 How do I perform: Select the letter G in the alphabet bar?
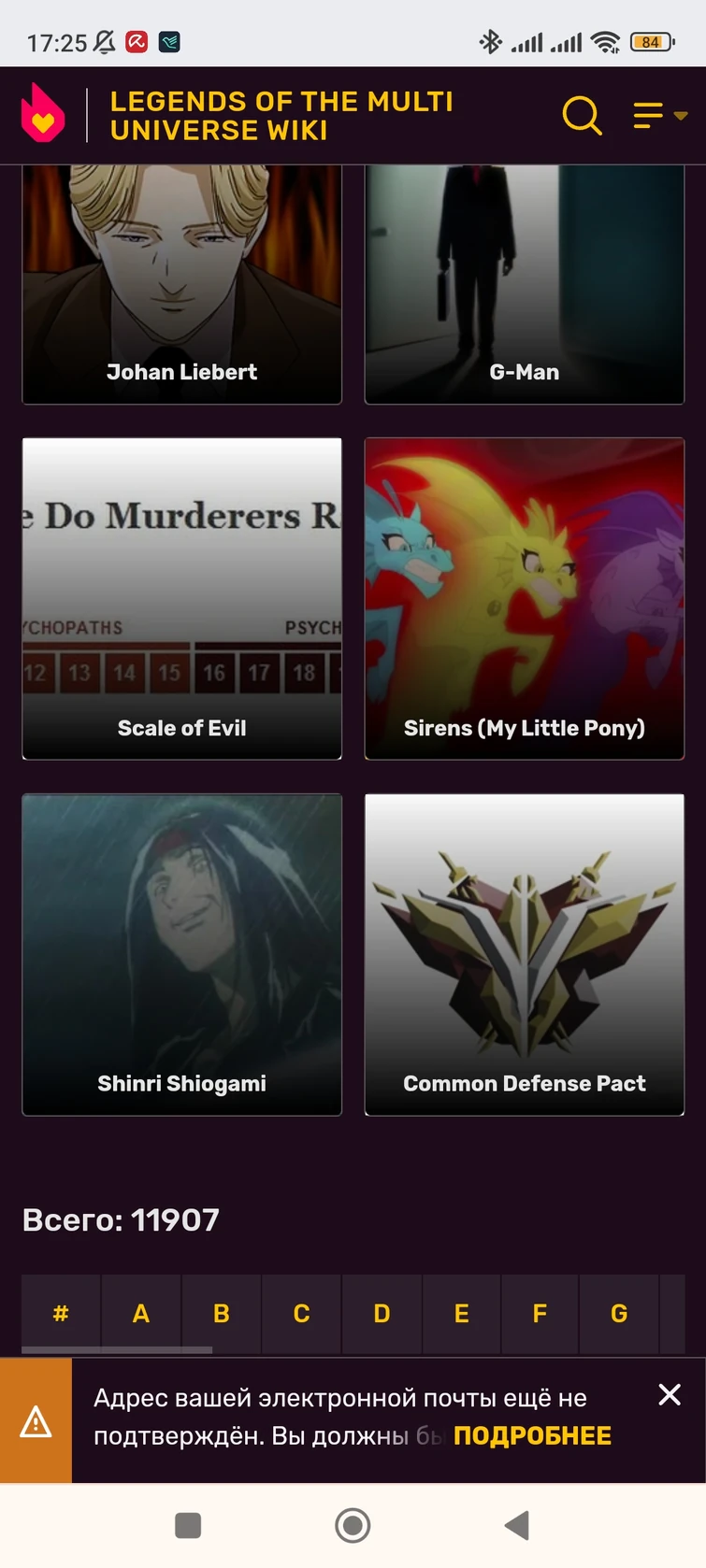(618, 1314)
